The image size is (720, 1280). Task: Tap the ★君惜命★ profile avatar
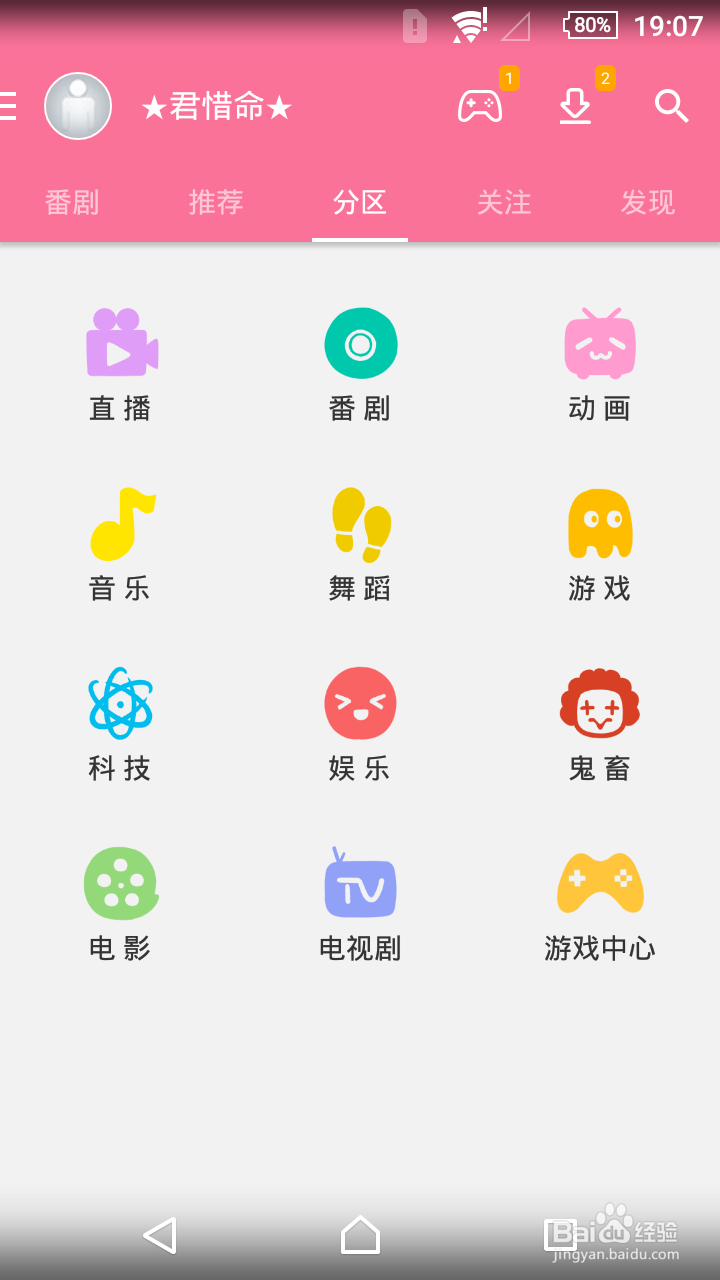point(77,106)
